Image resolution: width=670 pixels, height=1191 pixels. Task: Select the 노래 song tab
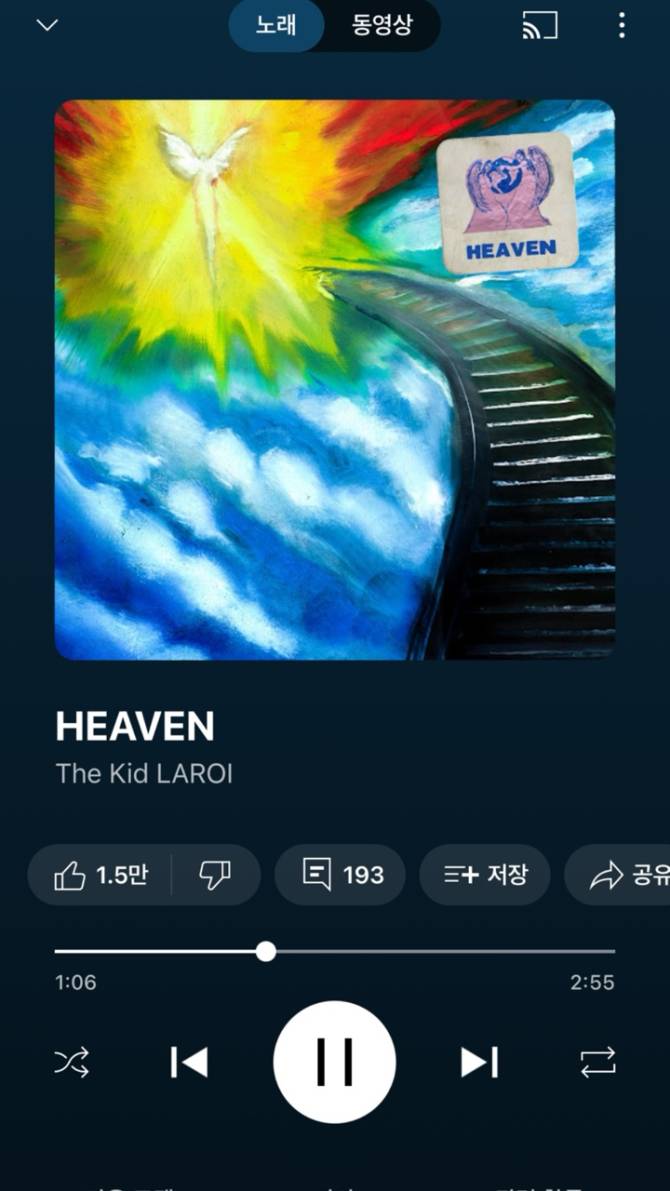coord(276,25)
